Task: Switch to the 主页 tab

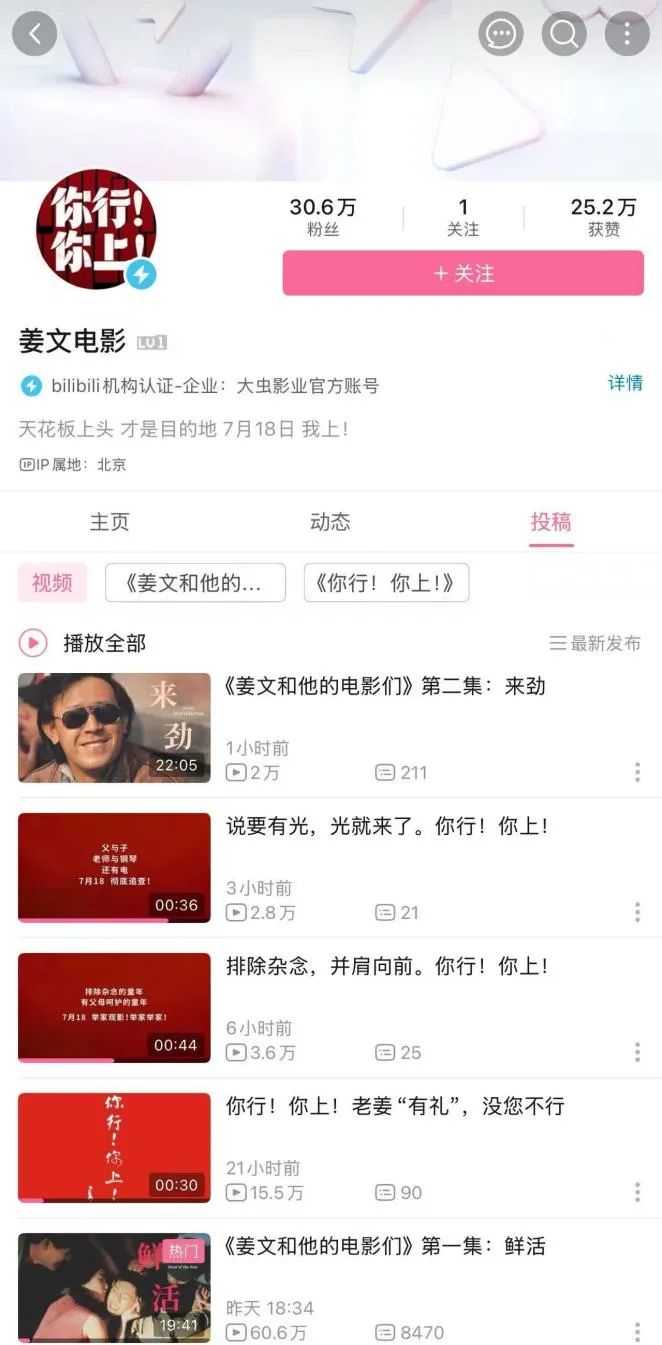Action: [x=110, y=521]
